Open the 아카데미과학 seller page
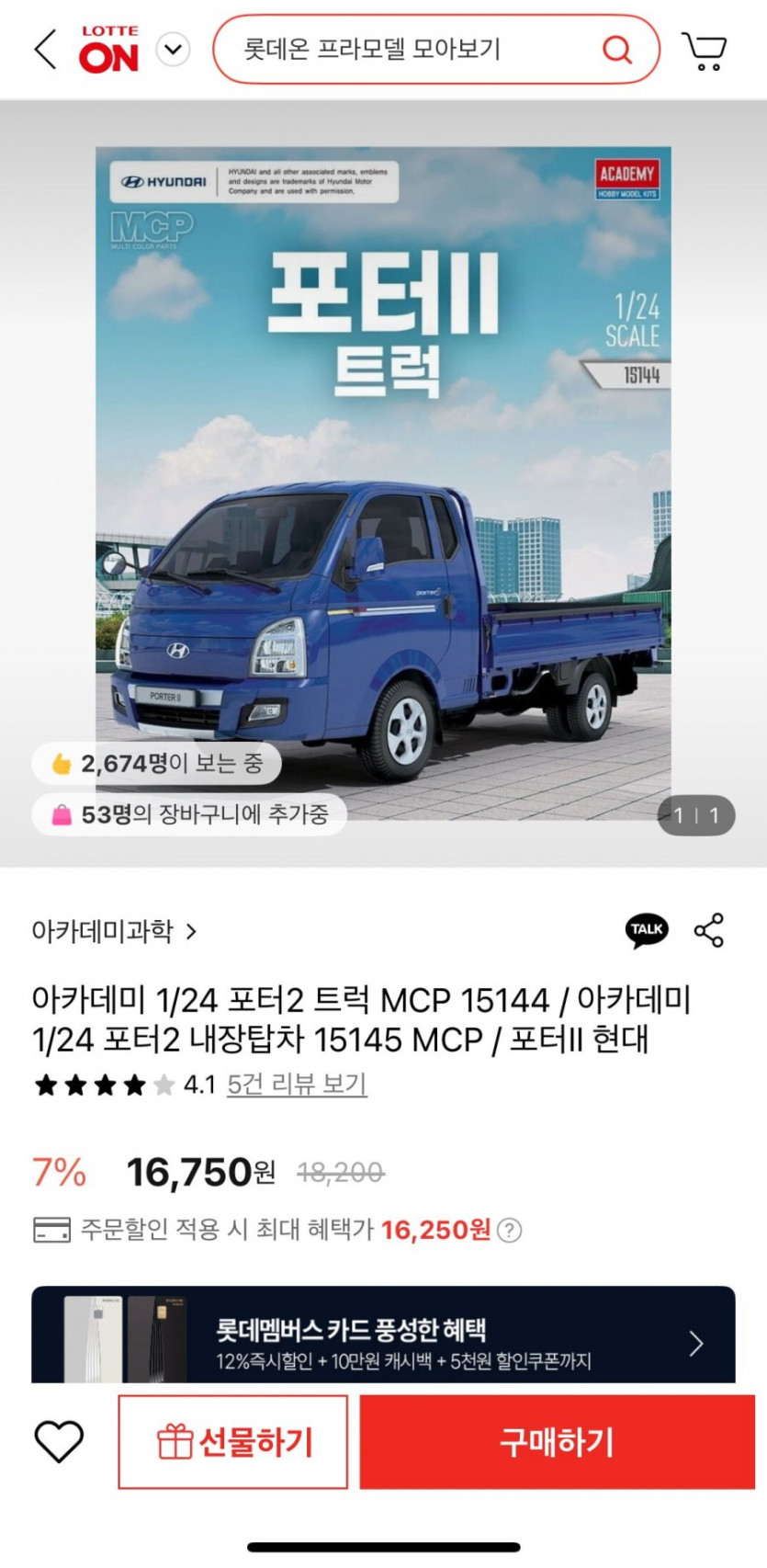 (x=114, y=931)
